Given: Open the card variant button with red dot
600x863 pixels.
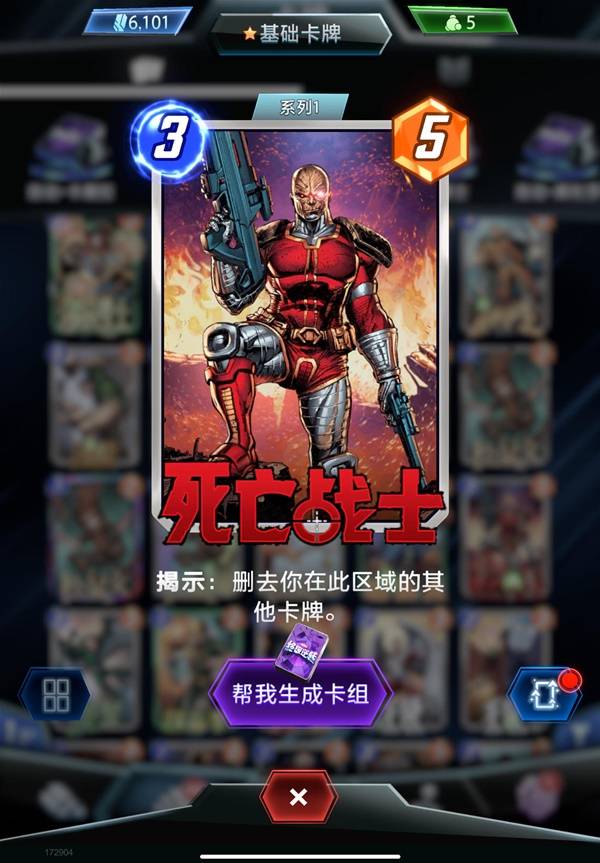Looking at the screenshot, I should coord(544,694).
